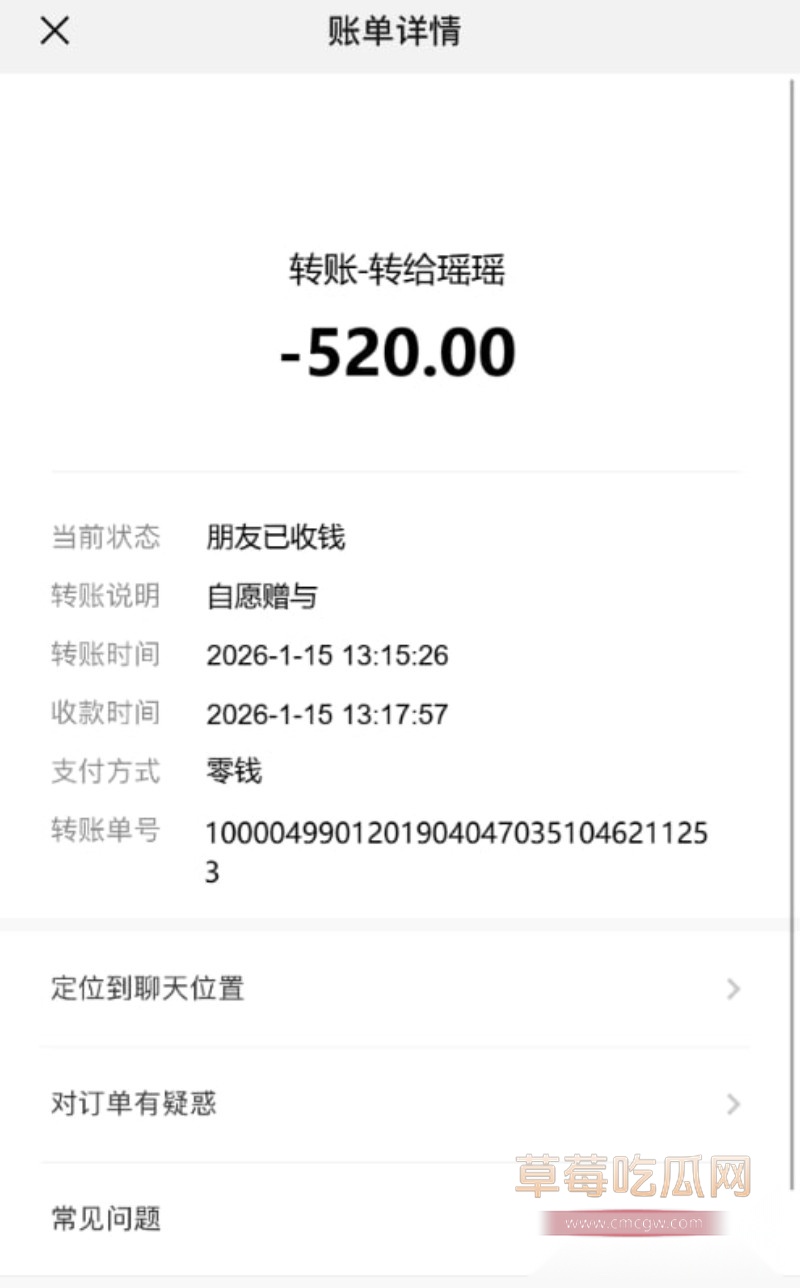This screenshot has width=800, height=1288.
Task: Click the receipt time 2026-1-15 13:17:57
Action: (x=328, y=714)
